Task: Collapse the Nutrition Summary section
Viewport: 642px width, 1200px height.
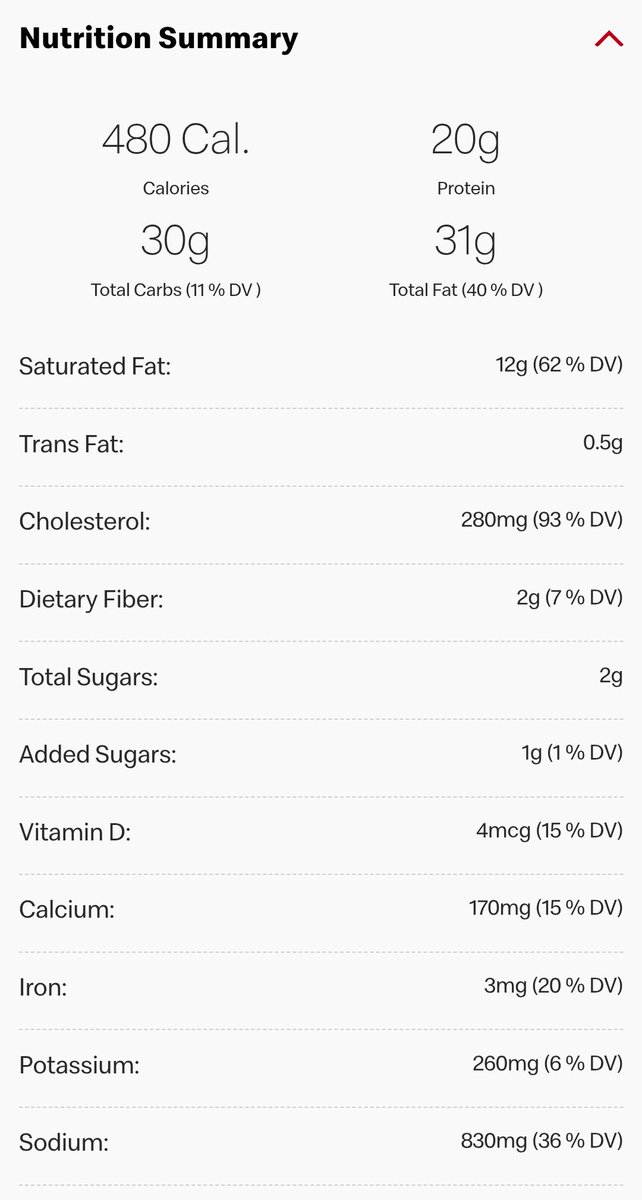Action: coord(608,39)
